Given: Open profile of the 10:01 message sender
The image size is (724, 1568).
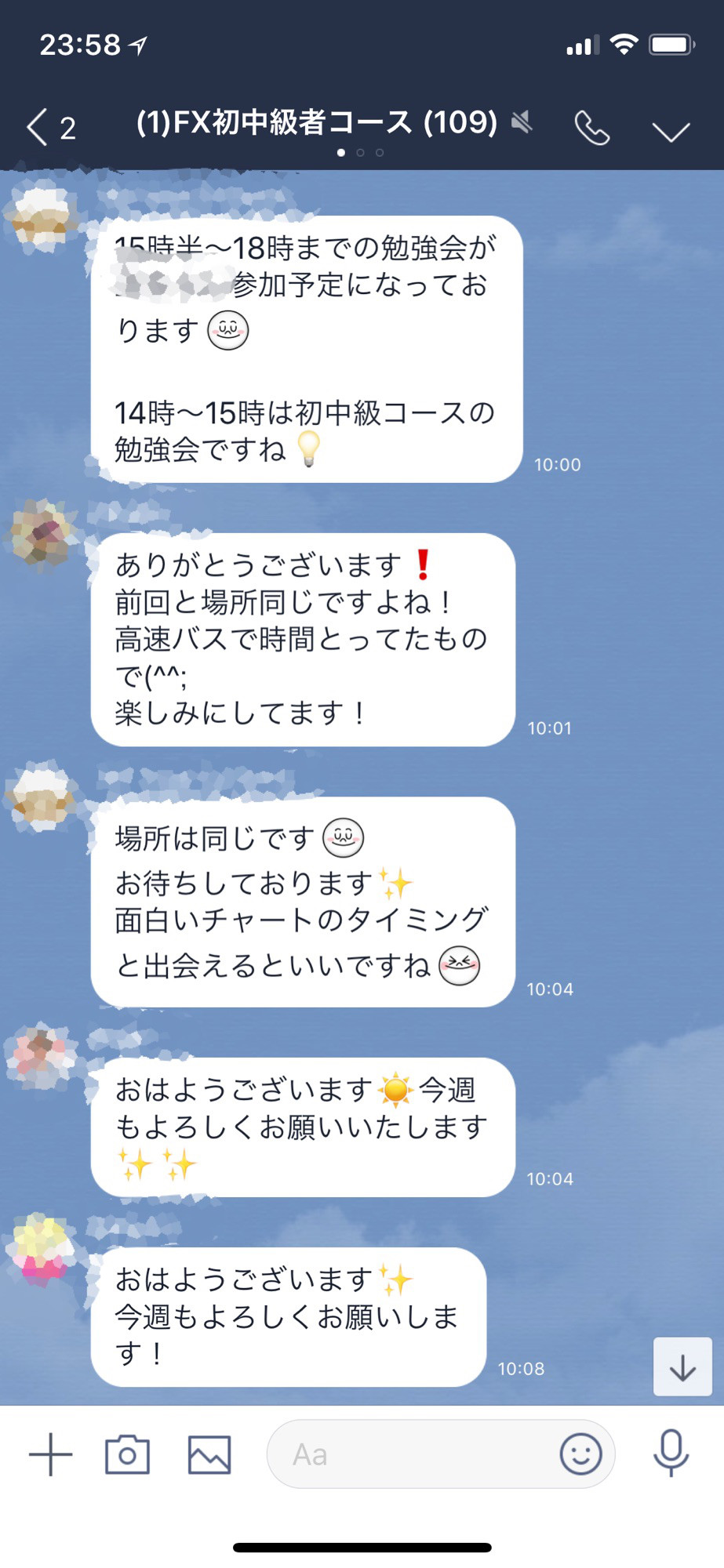Looking at the screenshot, I should click(41, 534).
